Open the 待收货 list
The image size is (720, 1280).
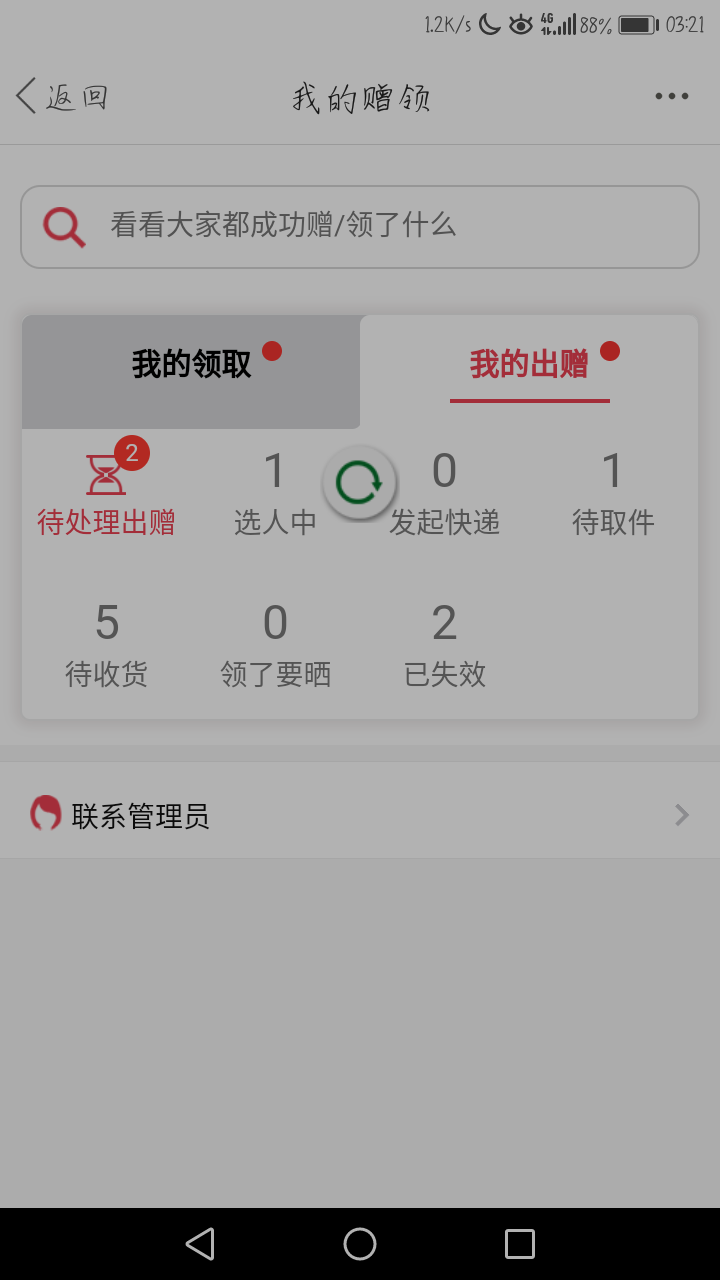point(106,647)
